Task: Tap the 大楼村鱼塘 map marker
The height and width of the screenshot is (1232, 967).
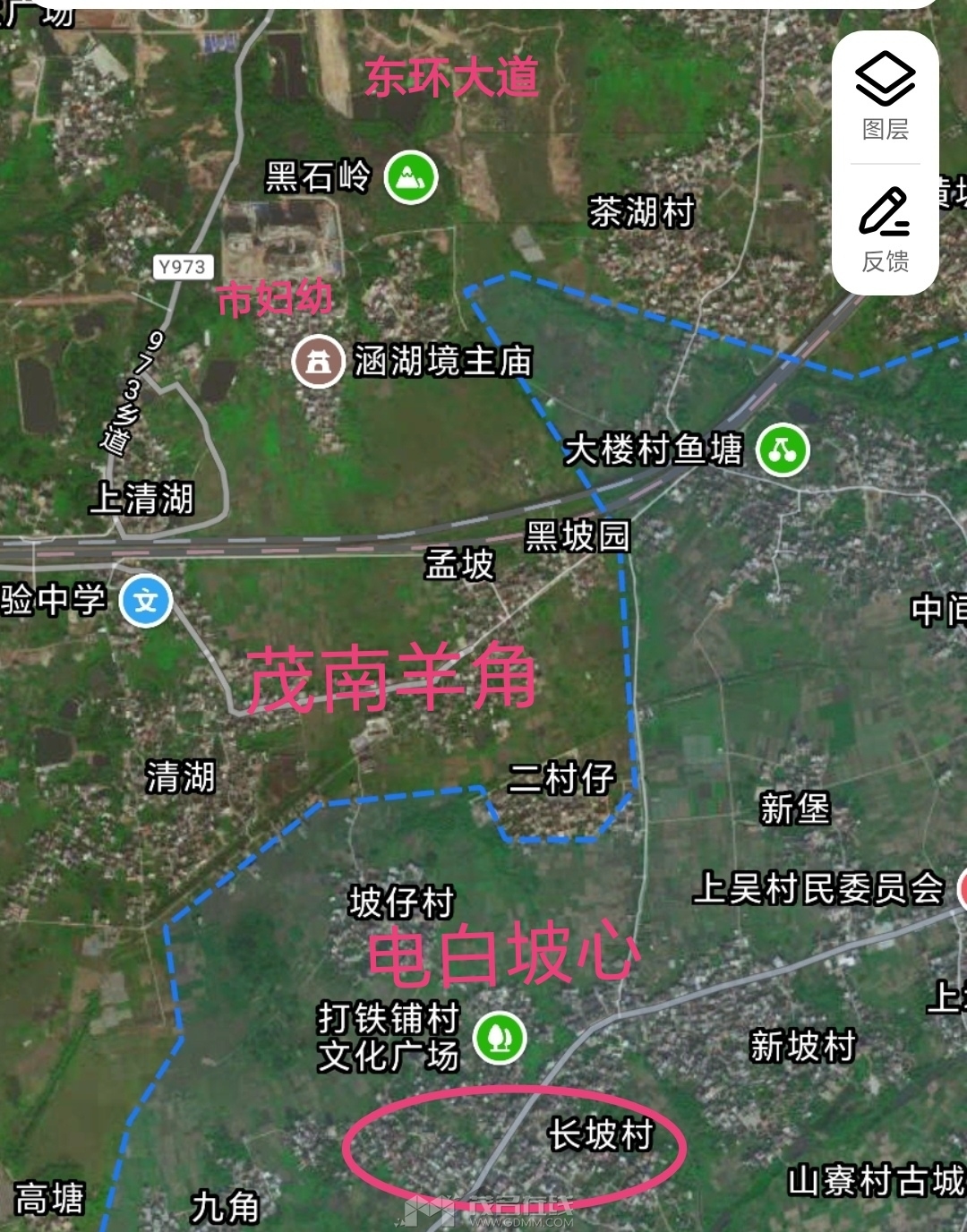Action: click(x=783, y=449)
